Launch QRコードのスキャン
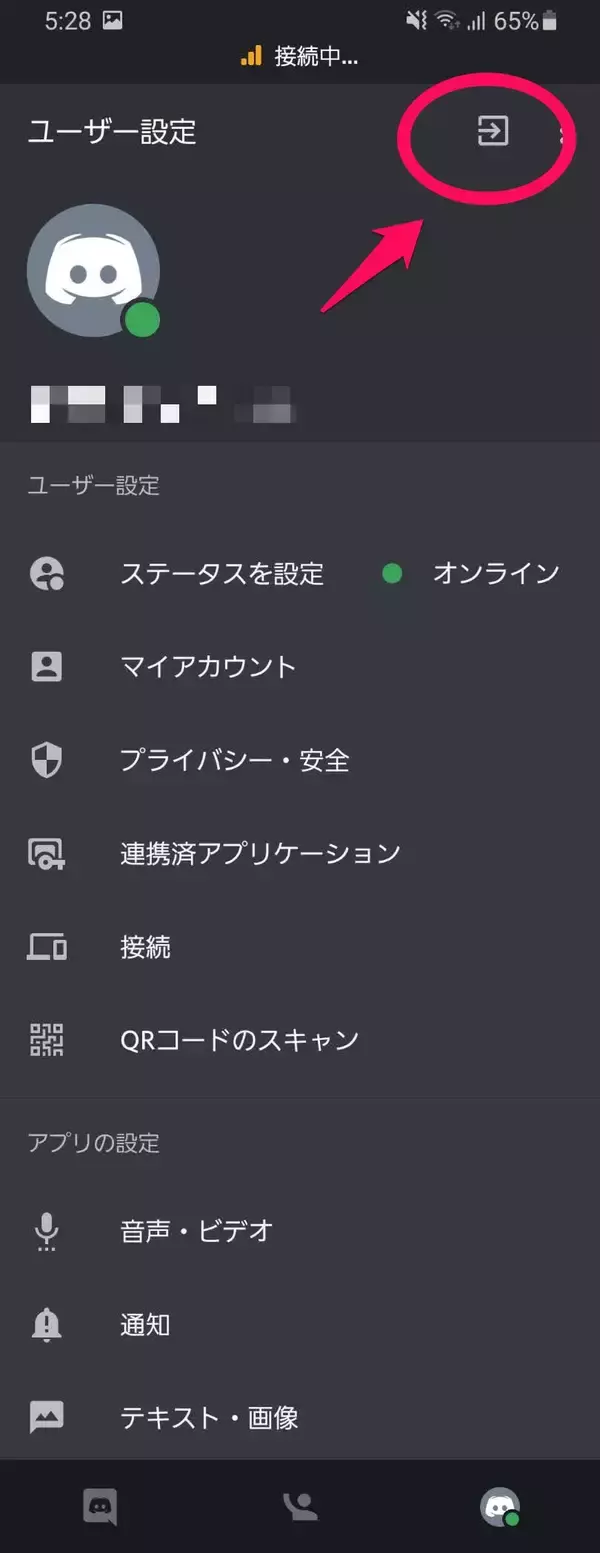This screenshot has width=600, height=1553. [x=240, y=1040]
